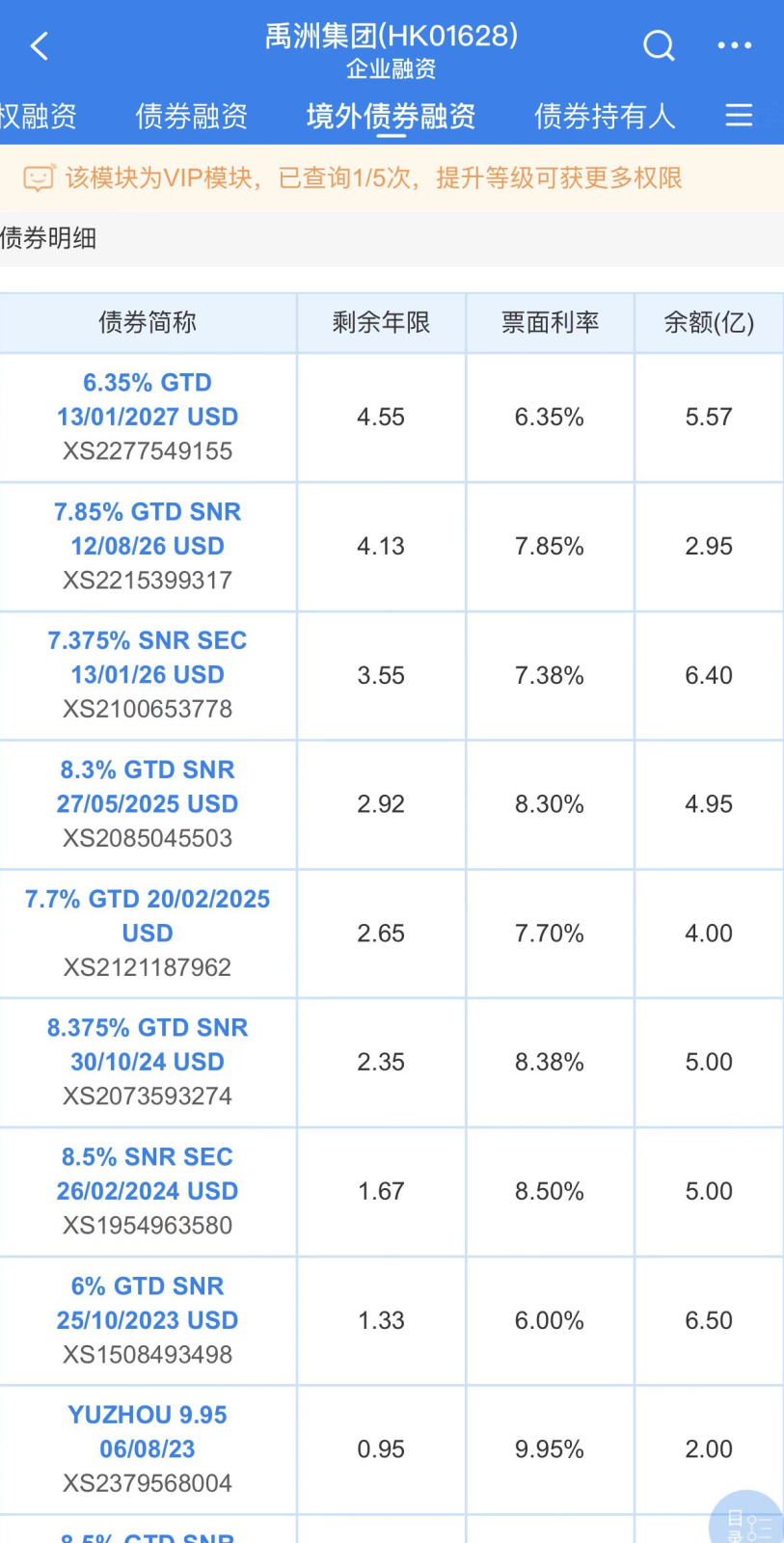784x1543 pixels.
Task: Open the tab list hamburger menu
Action: pyautogui.click(x=739, y=116)
